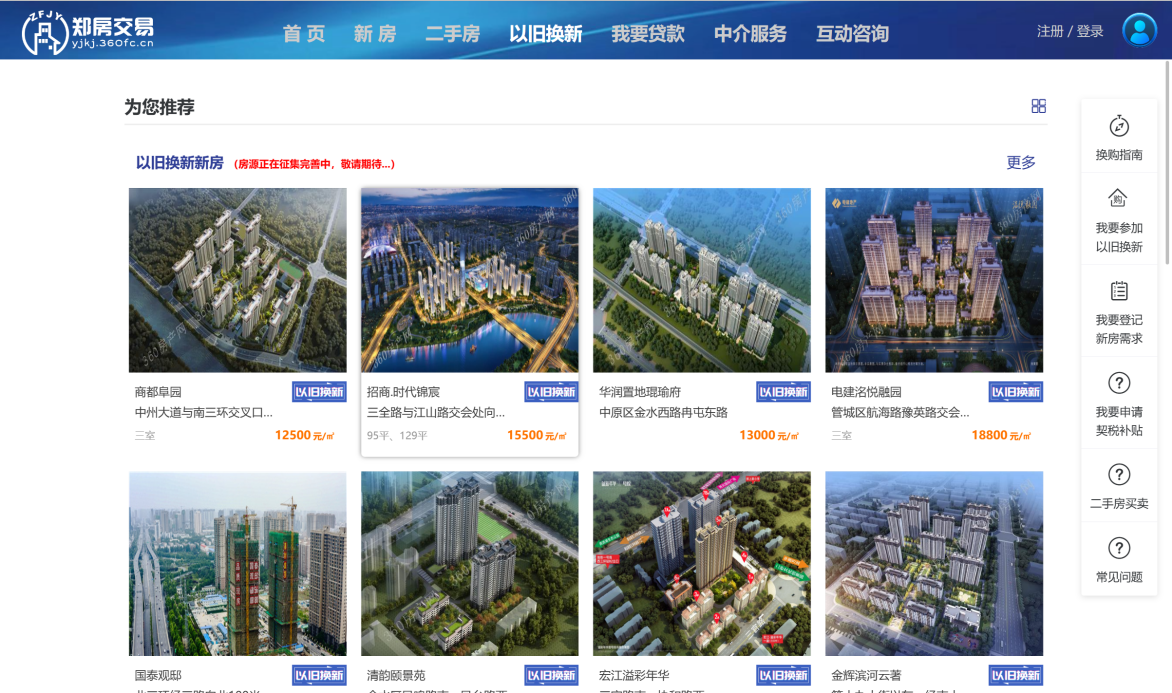Tap 更多 to see more listings
1172x693 pixels.
pyautogui.click(x=1021, y=162)
